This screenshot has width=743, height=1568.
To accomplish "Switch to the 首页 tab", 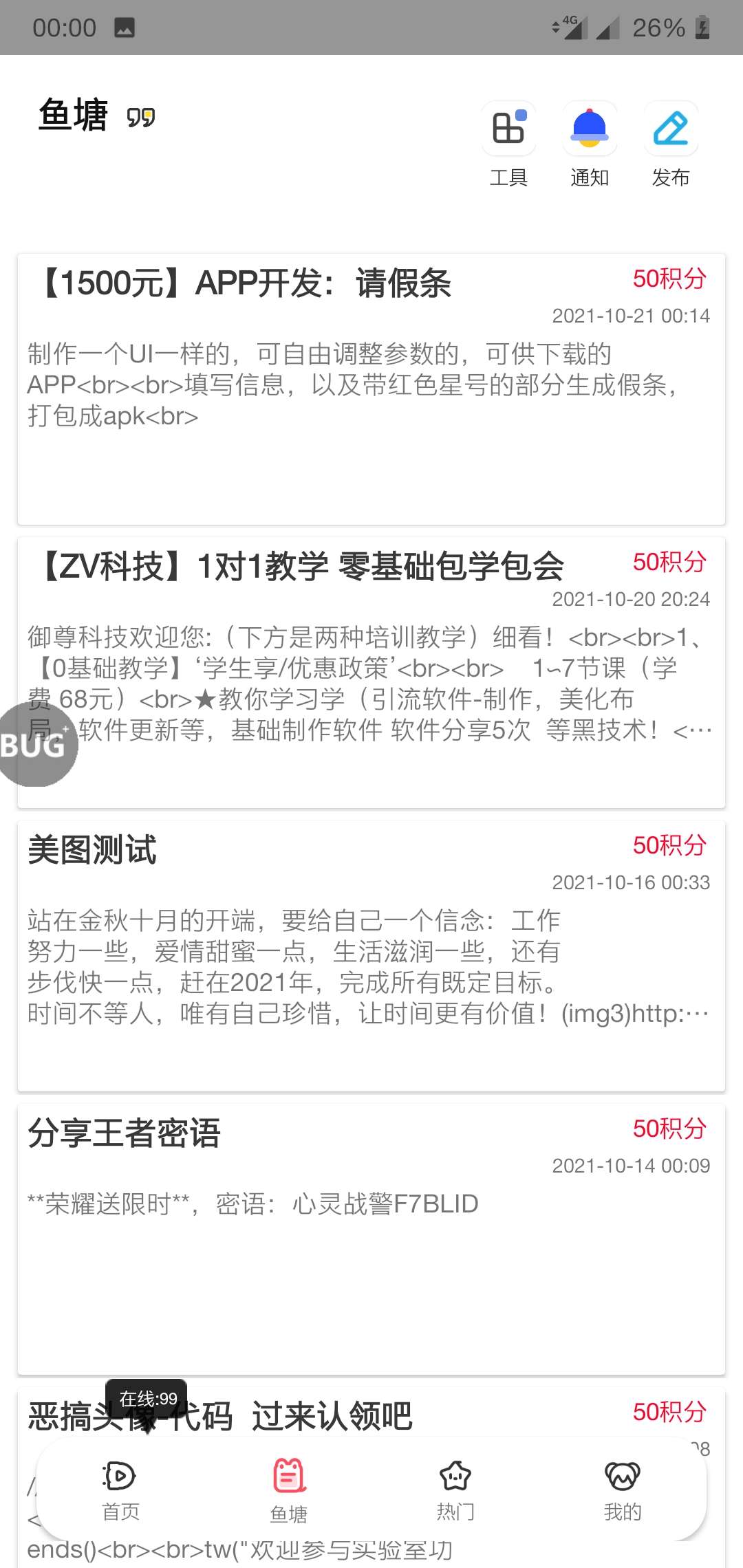I will (120, 1490).
